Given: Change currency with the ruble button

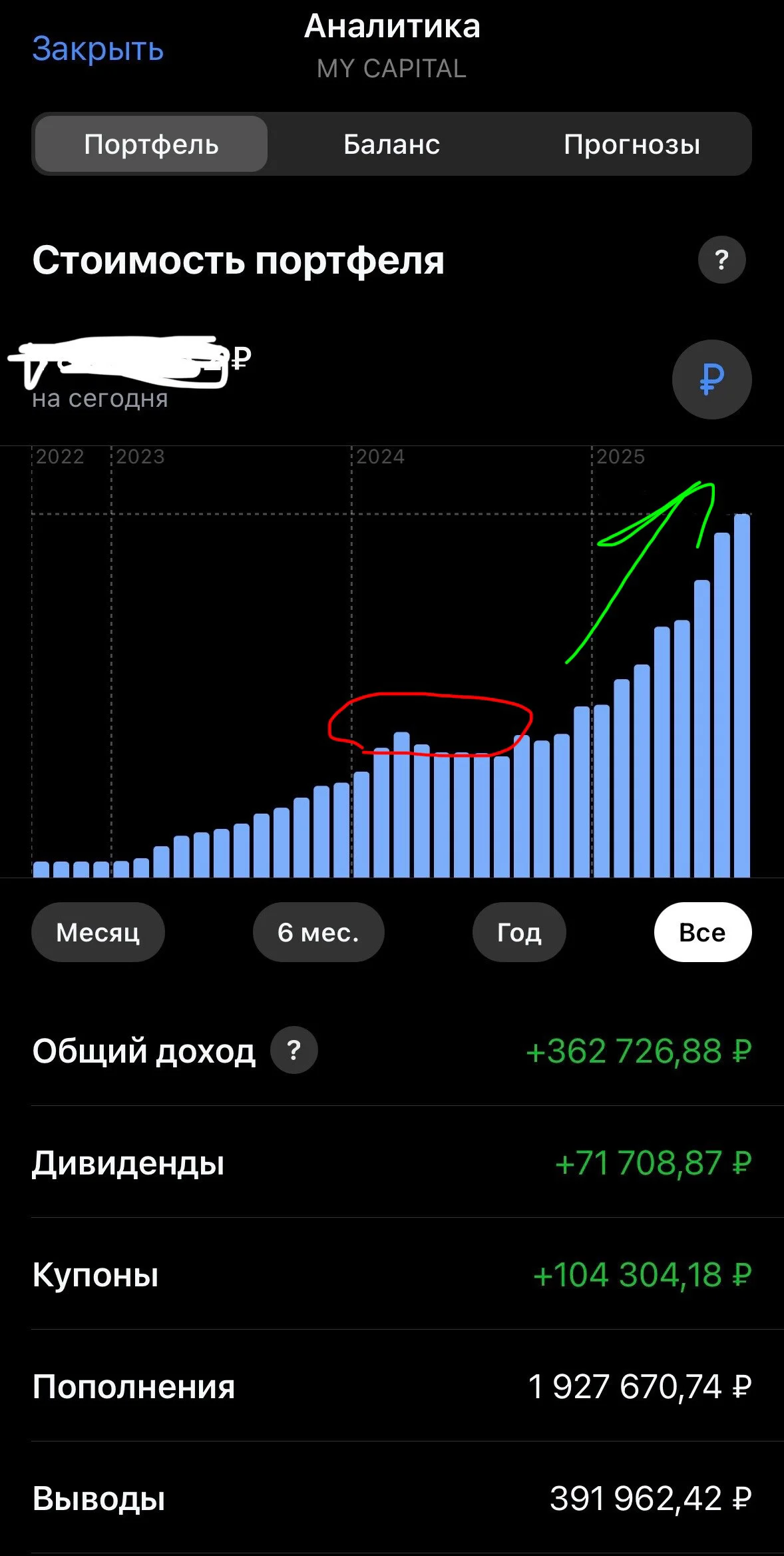Looking at the screenshot, I should click(711, 380).
